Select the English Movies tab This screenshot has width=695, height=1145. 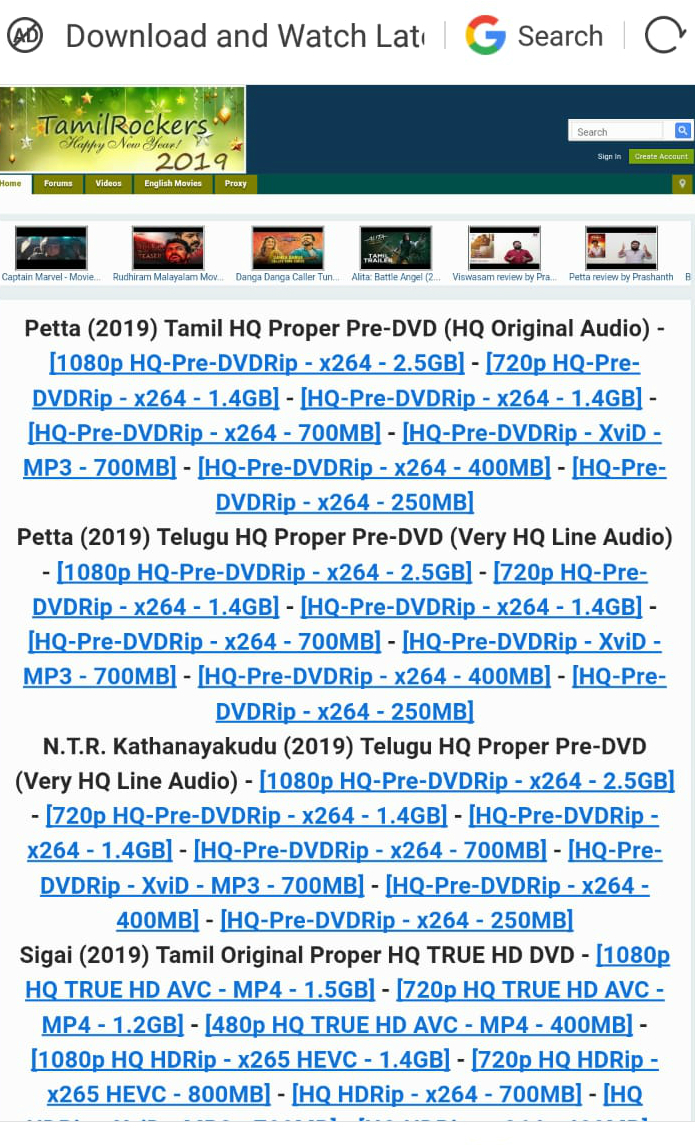click(173, 183)
